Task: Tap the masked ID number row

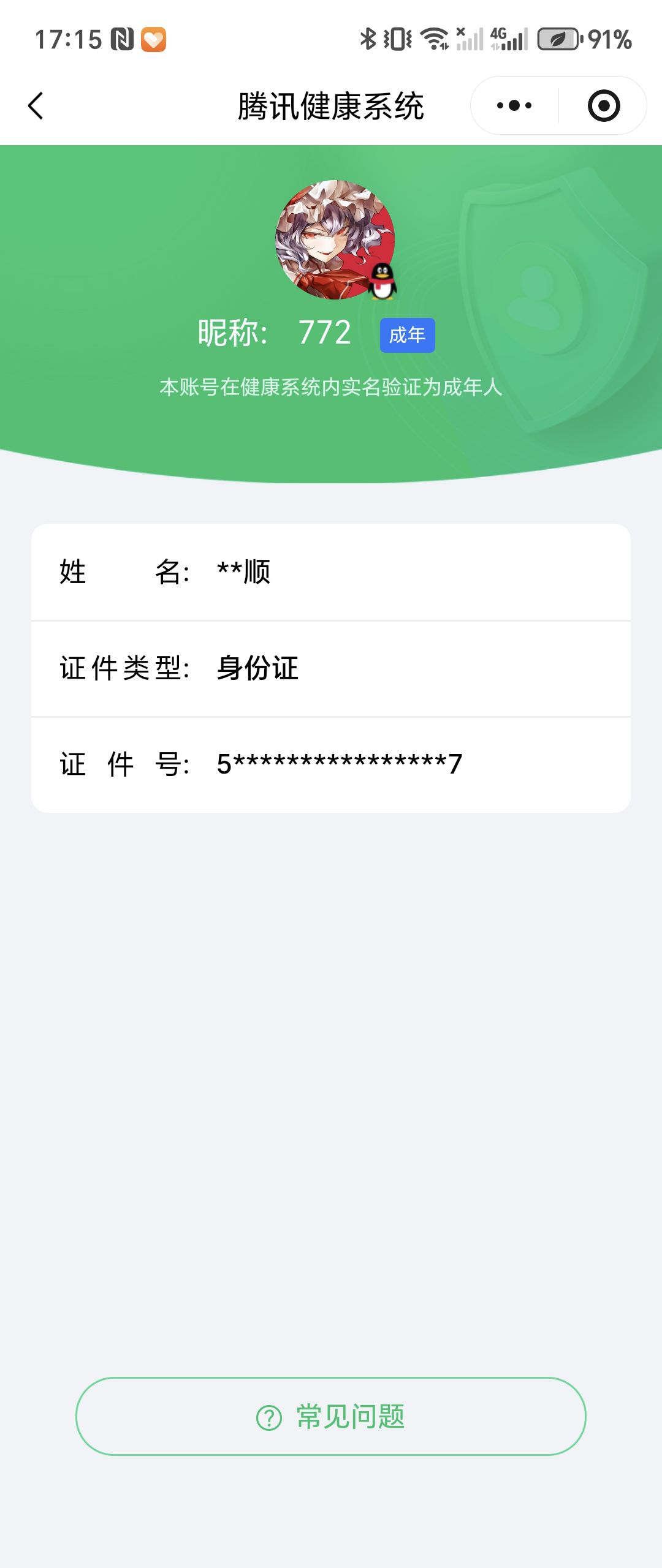Action: pyautogui.click(x=331, y=764)
